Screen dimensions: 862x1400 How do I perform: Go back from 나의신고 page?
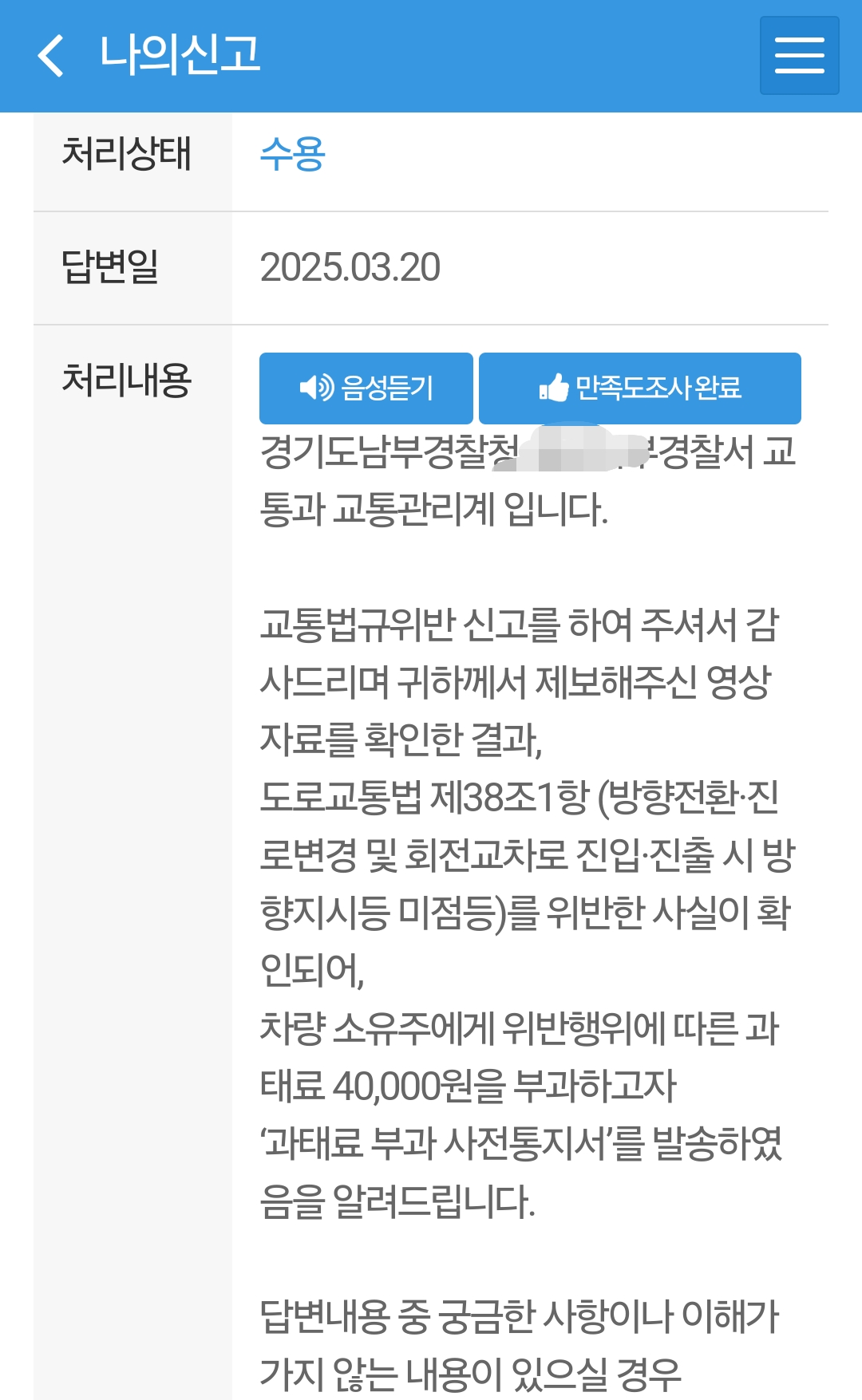pyautogui.click(x=51, y=56)
